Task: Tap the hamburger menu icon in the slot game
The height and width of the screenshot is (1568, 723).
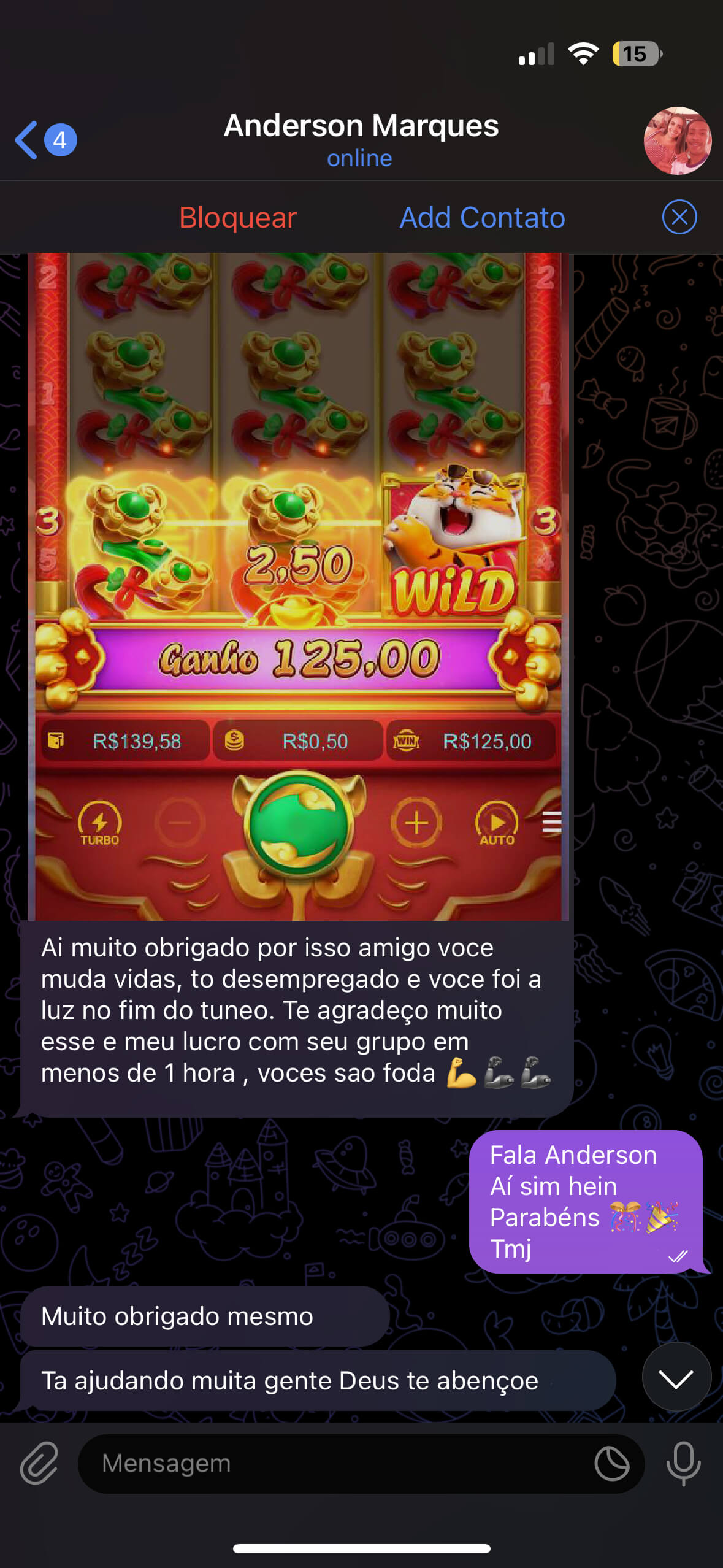Action: (x=551, y=821)
